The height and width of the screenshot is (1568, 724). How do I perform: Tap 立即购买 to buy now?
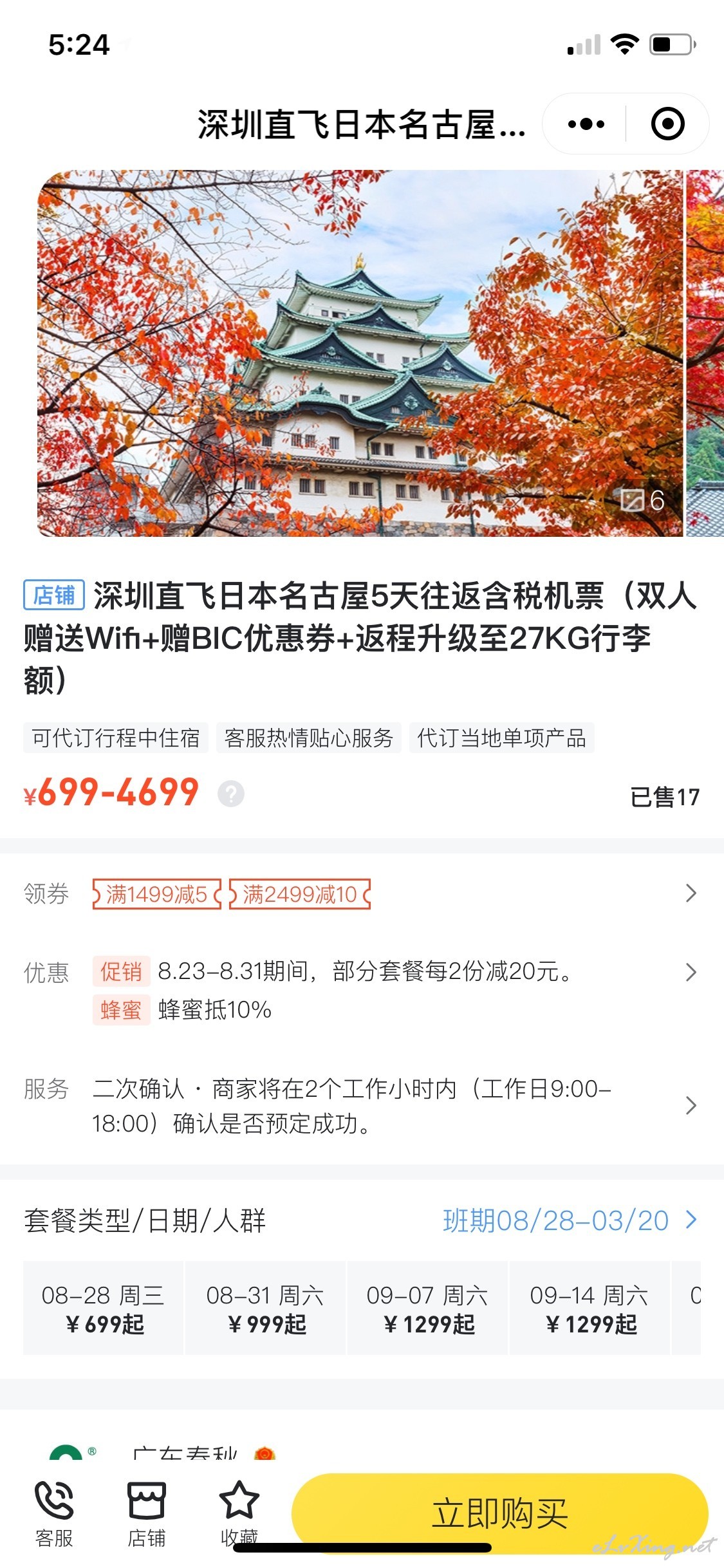click(500, 1511)
